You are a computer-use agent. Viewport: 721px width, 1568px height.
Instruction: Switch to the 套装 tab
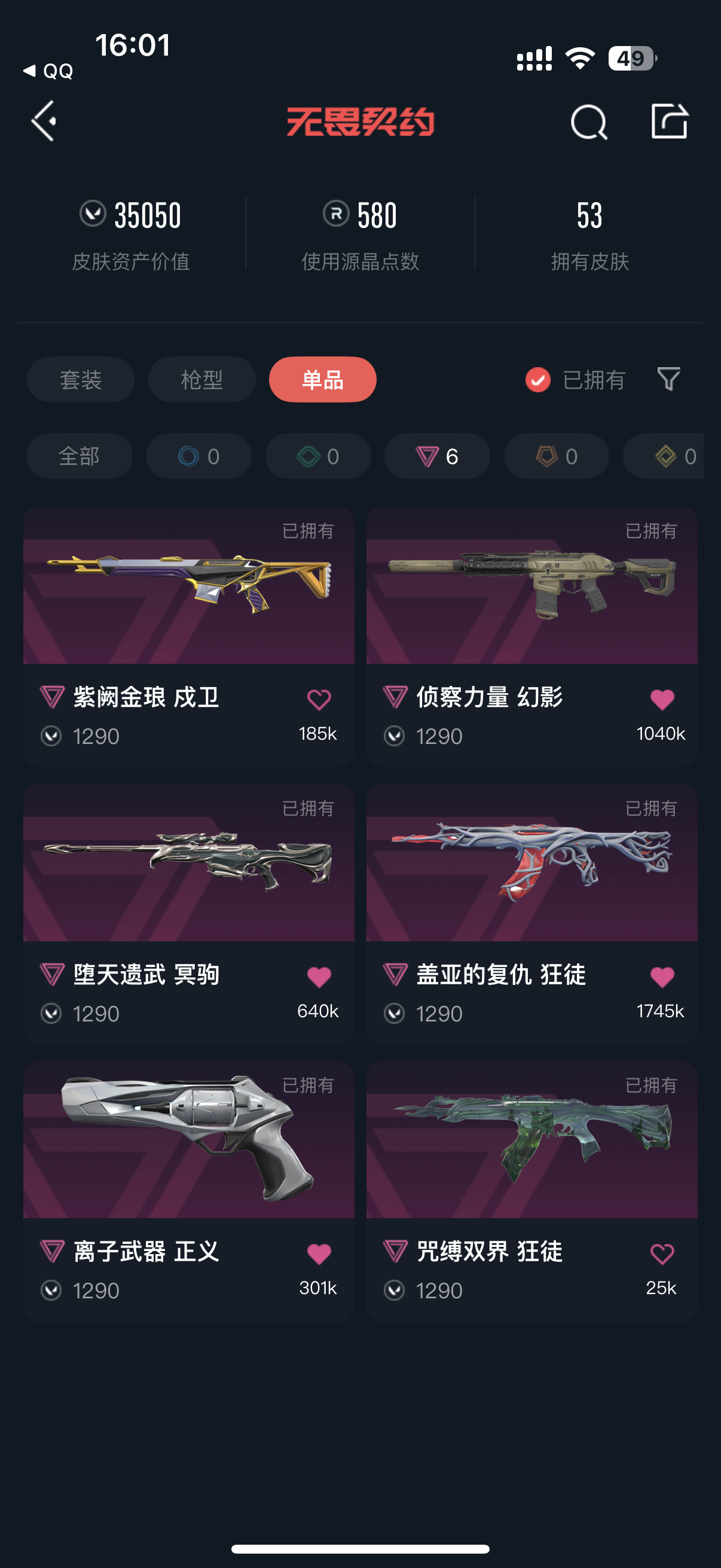pyautogui.click(x=80, y=380)
